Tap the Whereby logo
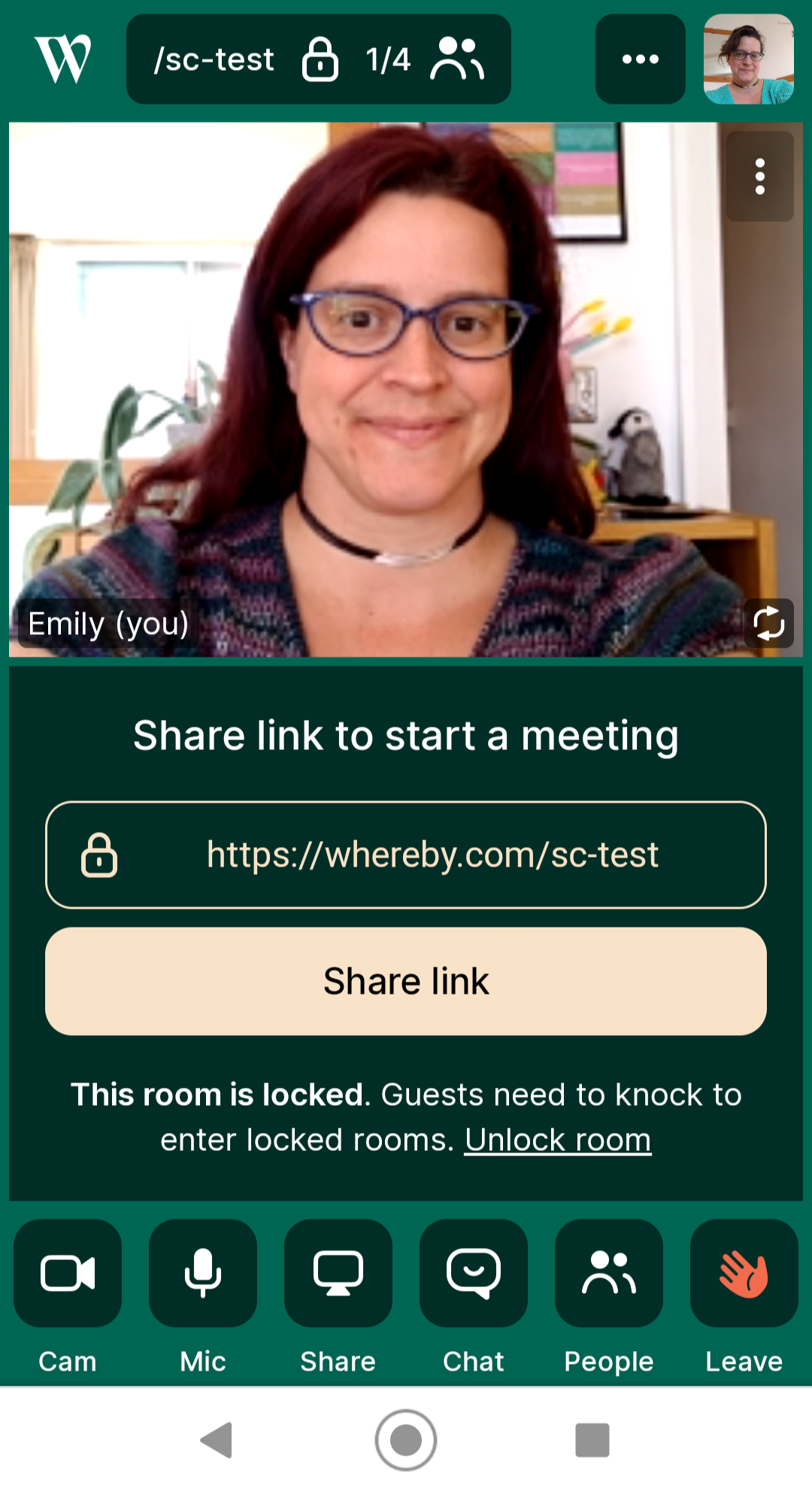This screenshot has height=1494, width=812. coord(63,59)
